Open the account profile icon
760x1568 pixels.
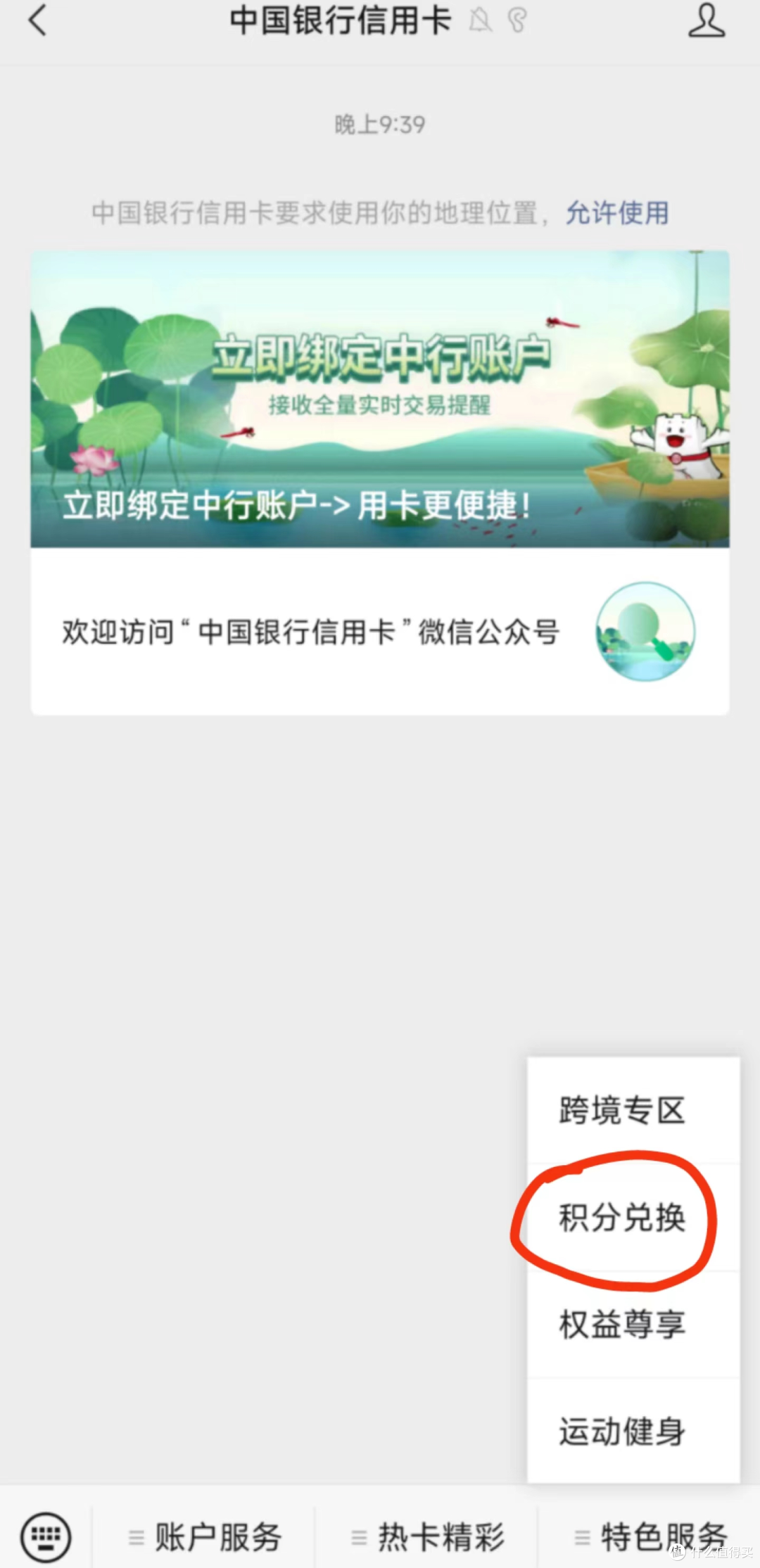click(x=706, y=20)
